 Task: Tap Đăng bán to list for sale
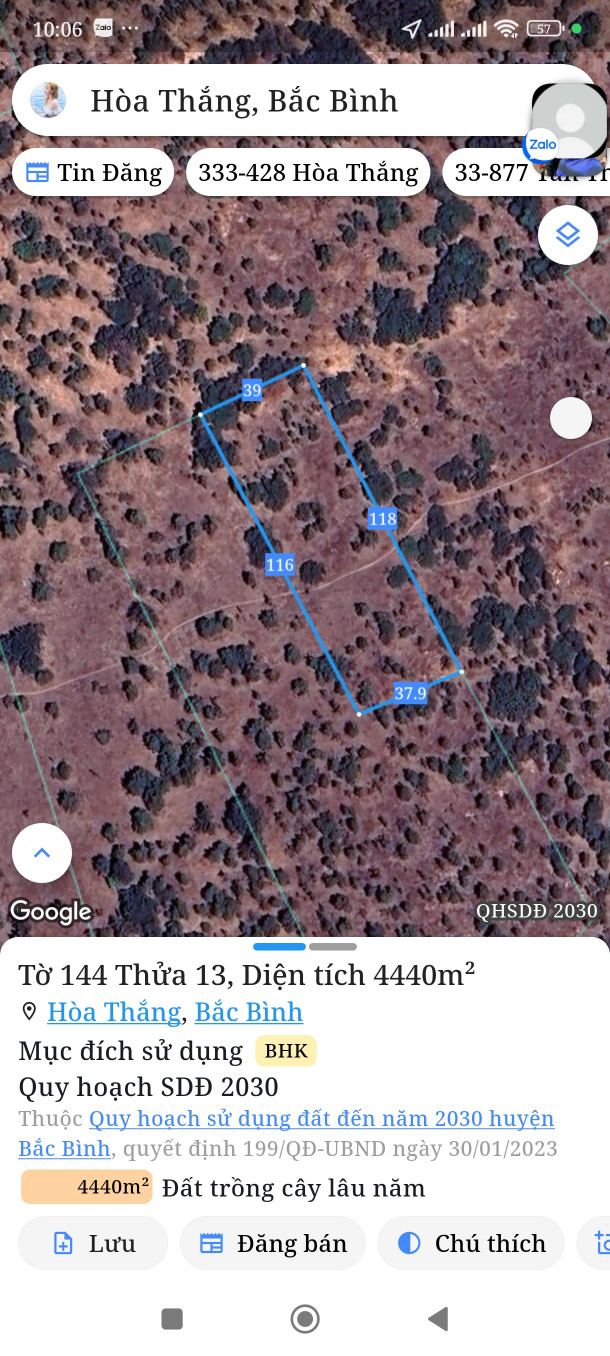273,1243
